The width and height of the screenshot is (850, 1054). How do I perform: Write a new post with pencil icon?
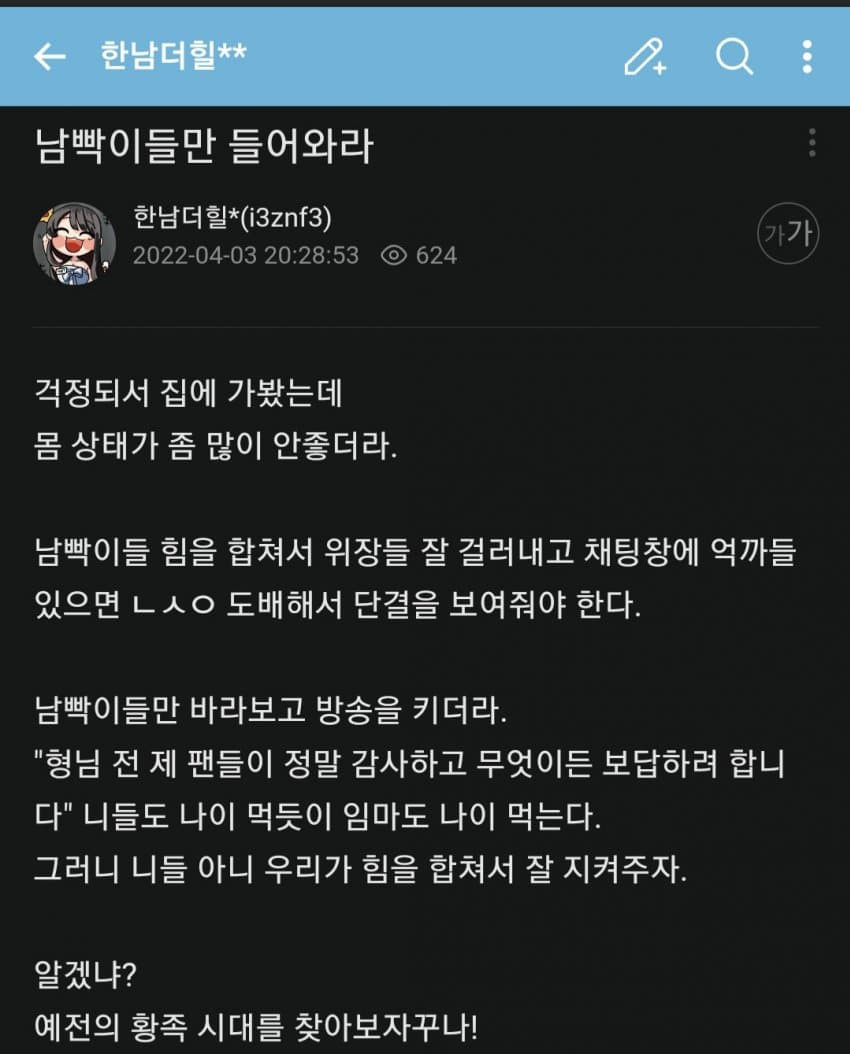pos(645,57)
